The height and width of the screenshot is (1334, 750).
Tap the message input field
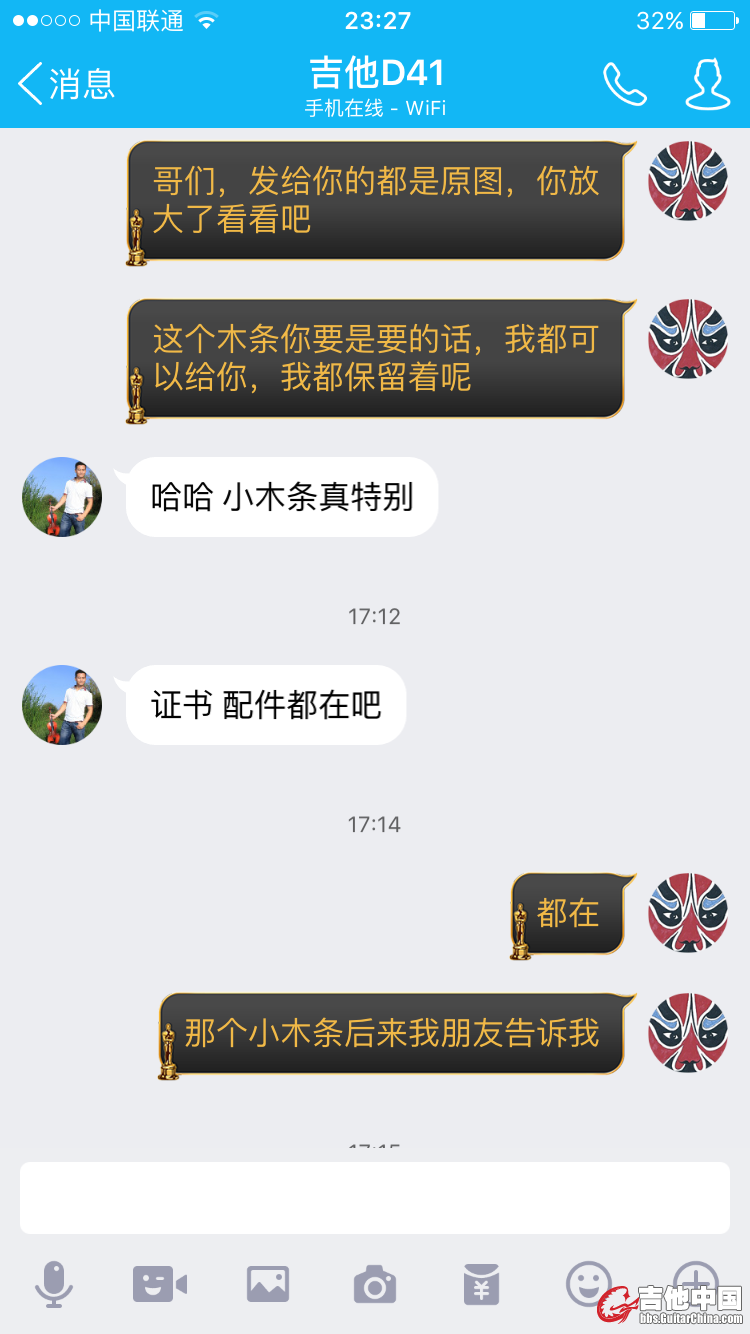click(375, 1198)
